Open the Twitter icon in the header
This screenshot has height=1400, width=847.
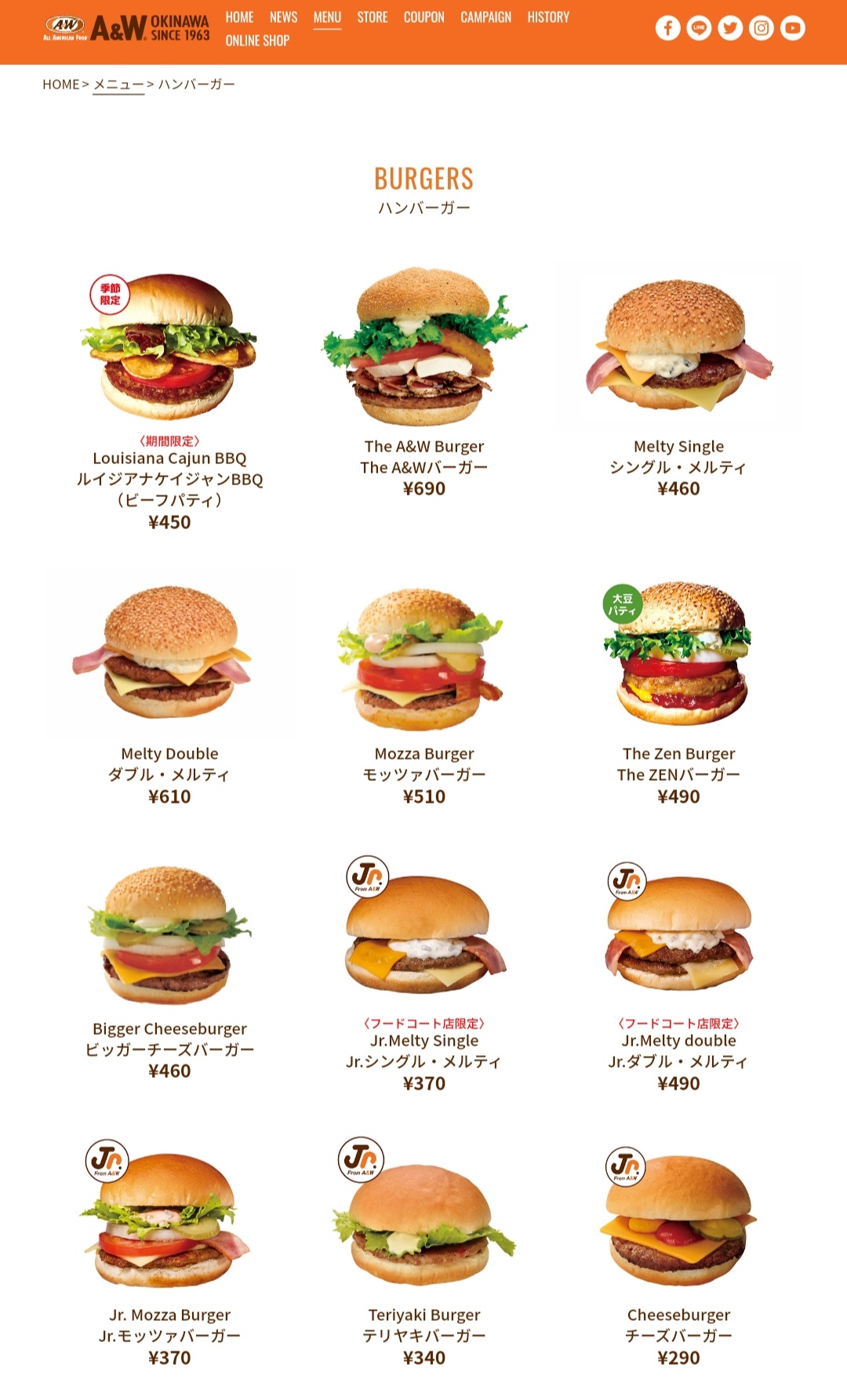tap(730, 28)
